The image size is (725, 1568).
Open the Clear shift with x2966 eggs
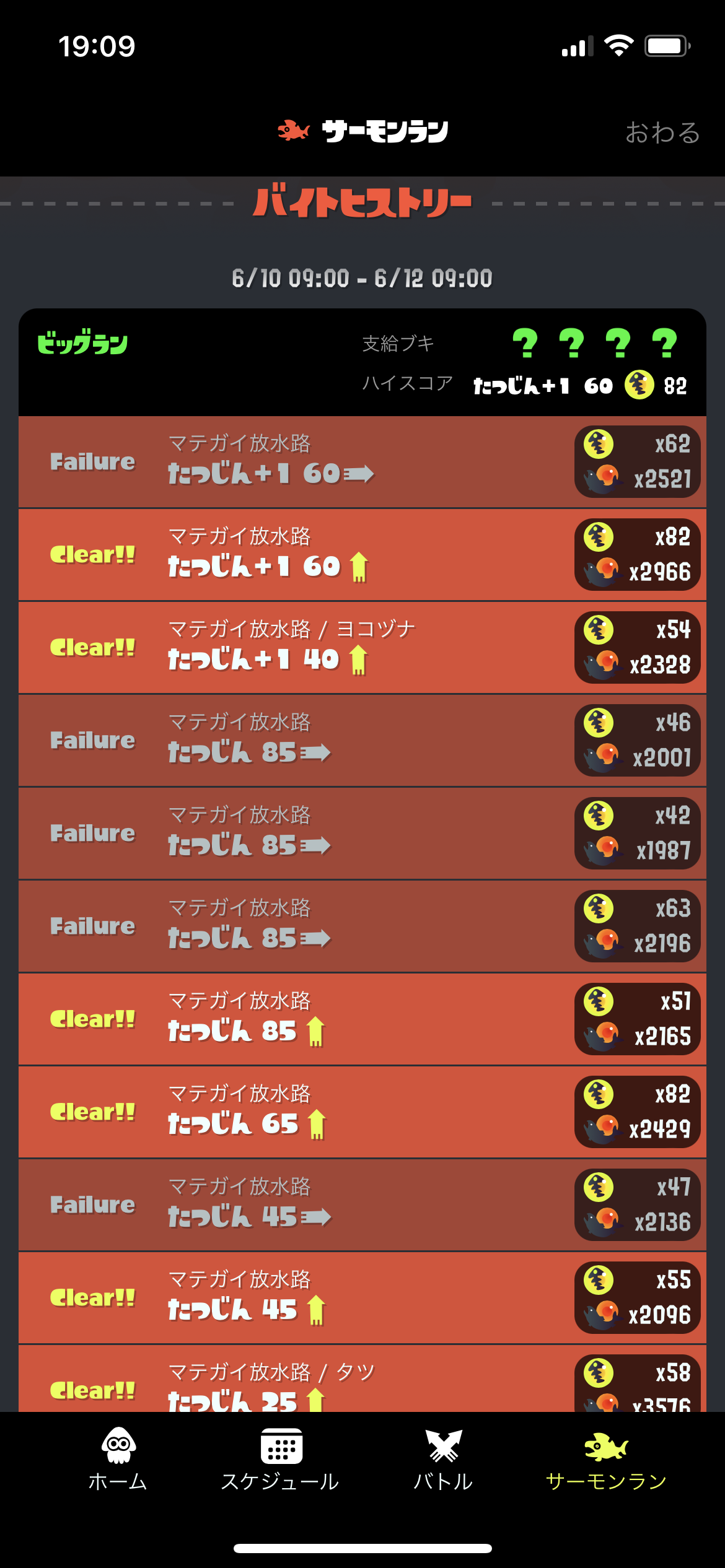[362, 555]
